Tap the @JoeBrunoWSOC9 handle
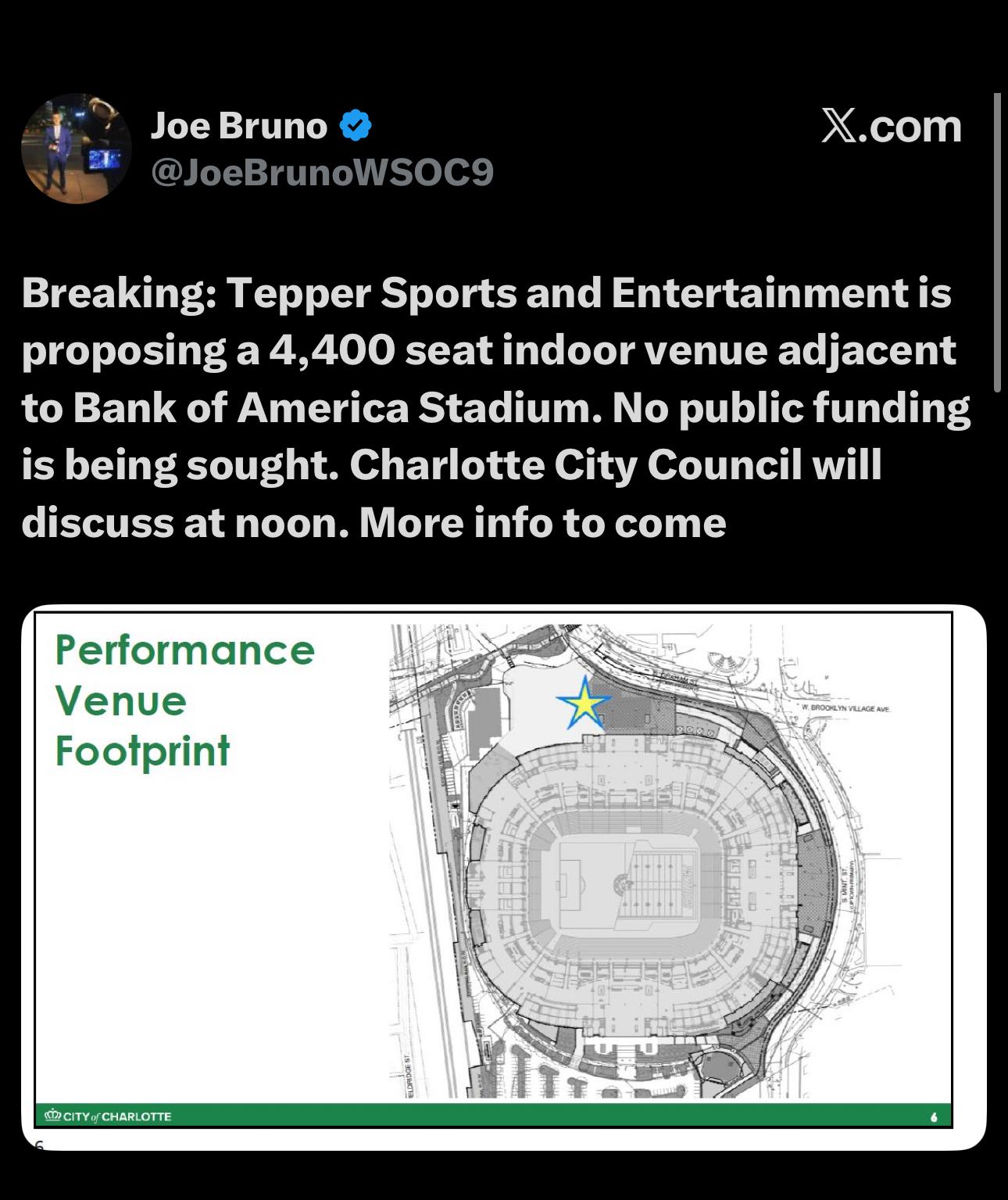 321,172
